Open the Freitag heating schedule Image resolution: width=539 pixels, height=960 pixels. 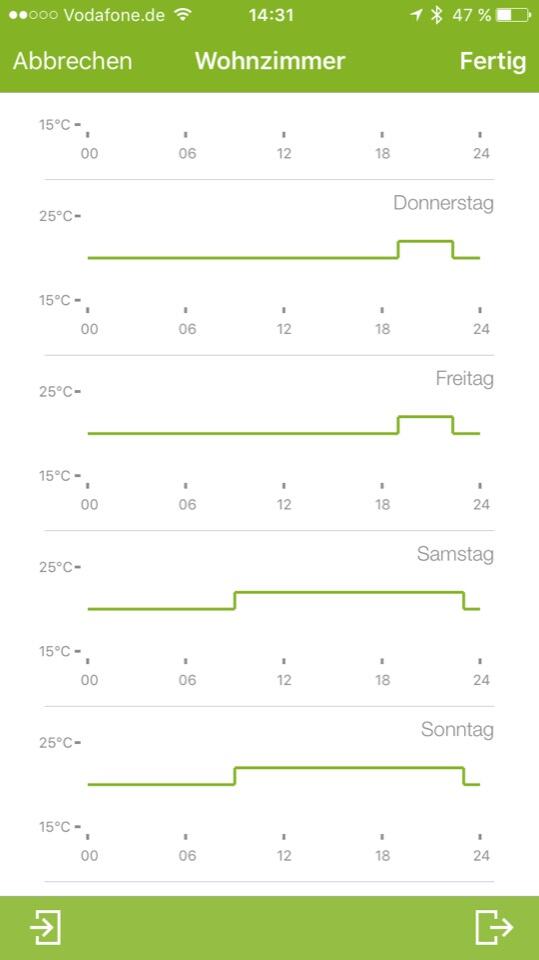tap(270, 443)
